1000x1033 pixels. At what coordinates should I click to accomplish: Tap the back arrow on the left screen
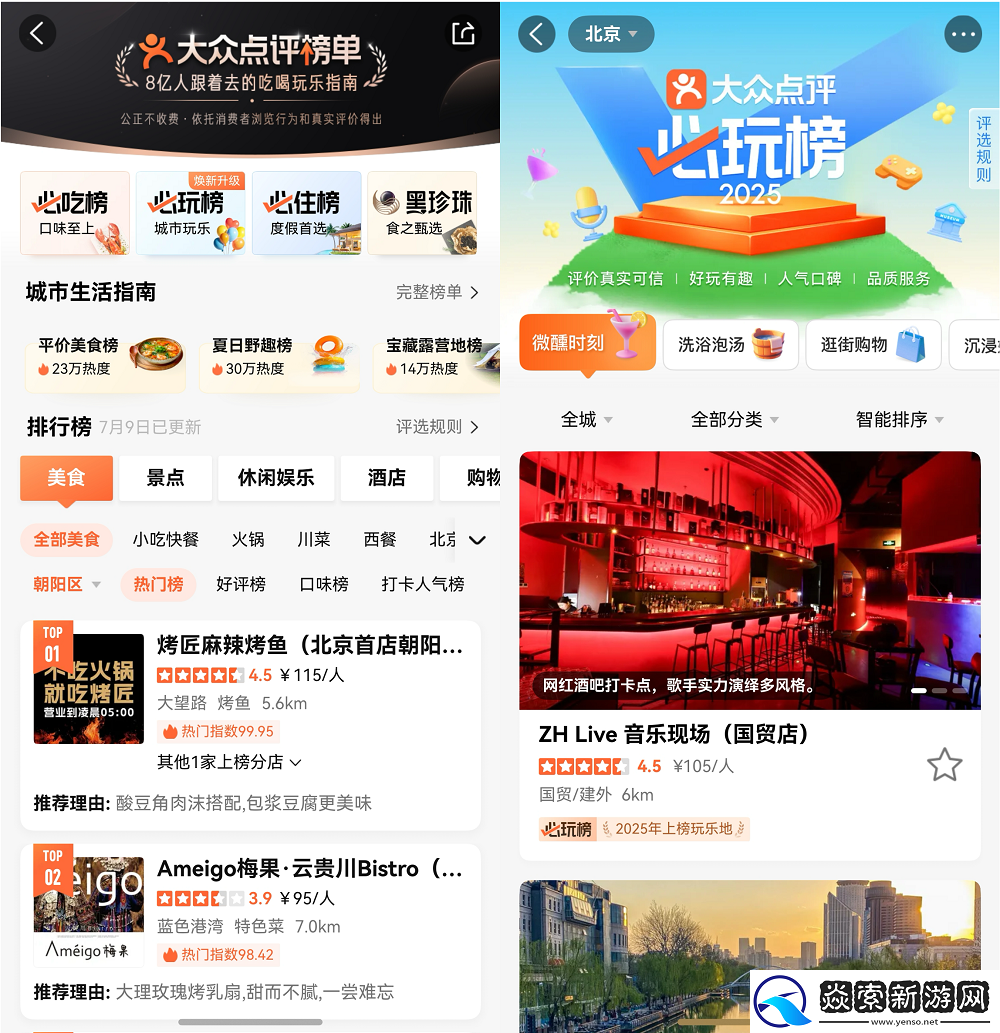click(x=37, y=33)
